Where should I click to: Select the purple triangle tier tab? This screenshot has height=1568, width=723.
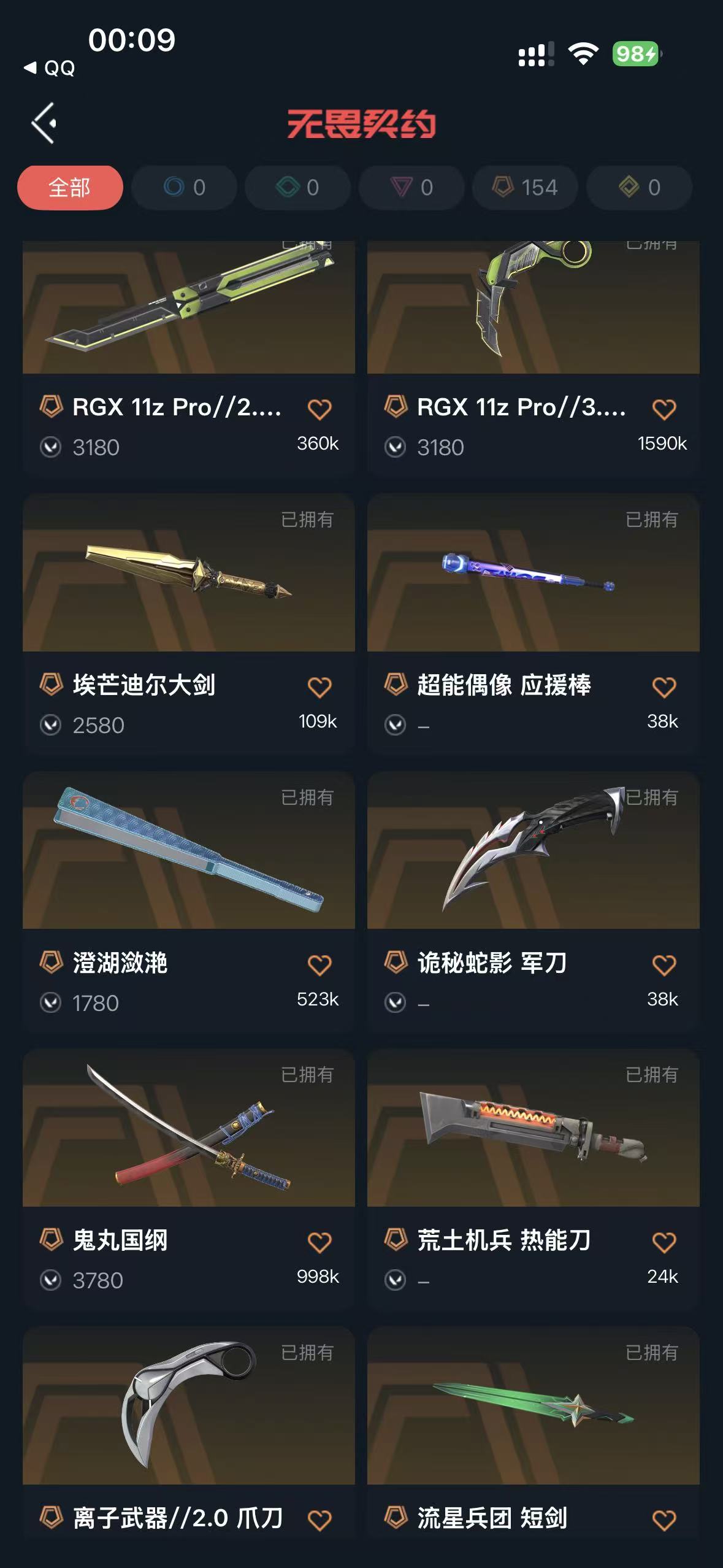pyautogui.click(x=411, y=187)
